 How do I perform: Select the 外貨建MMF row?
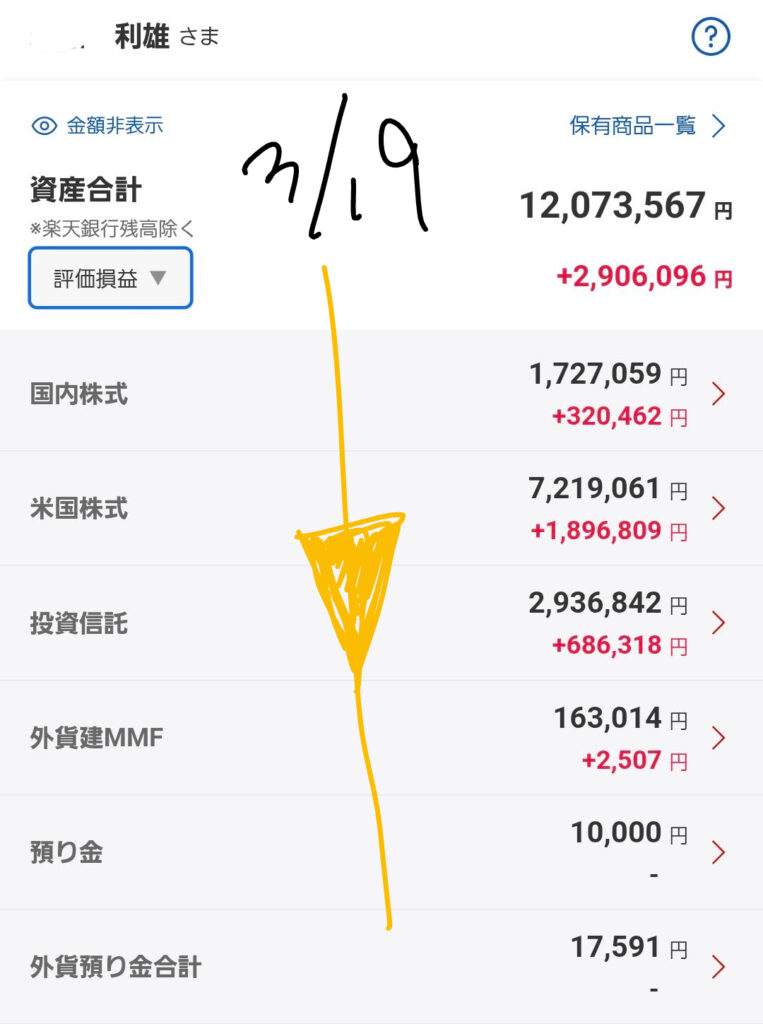tap(380, 738)
